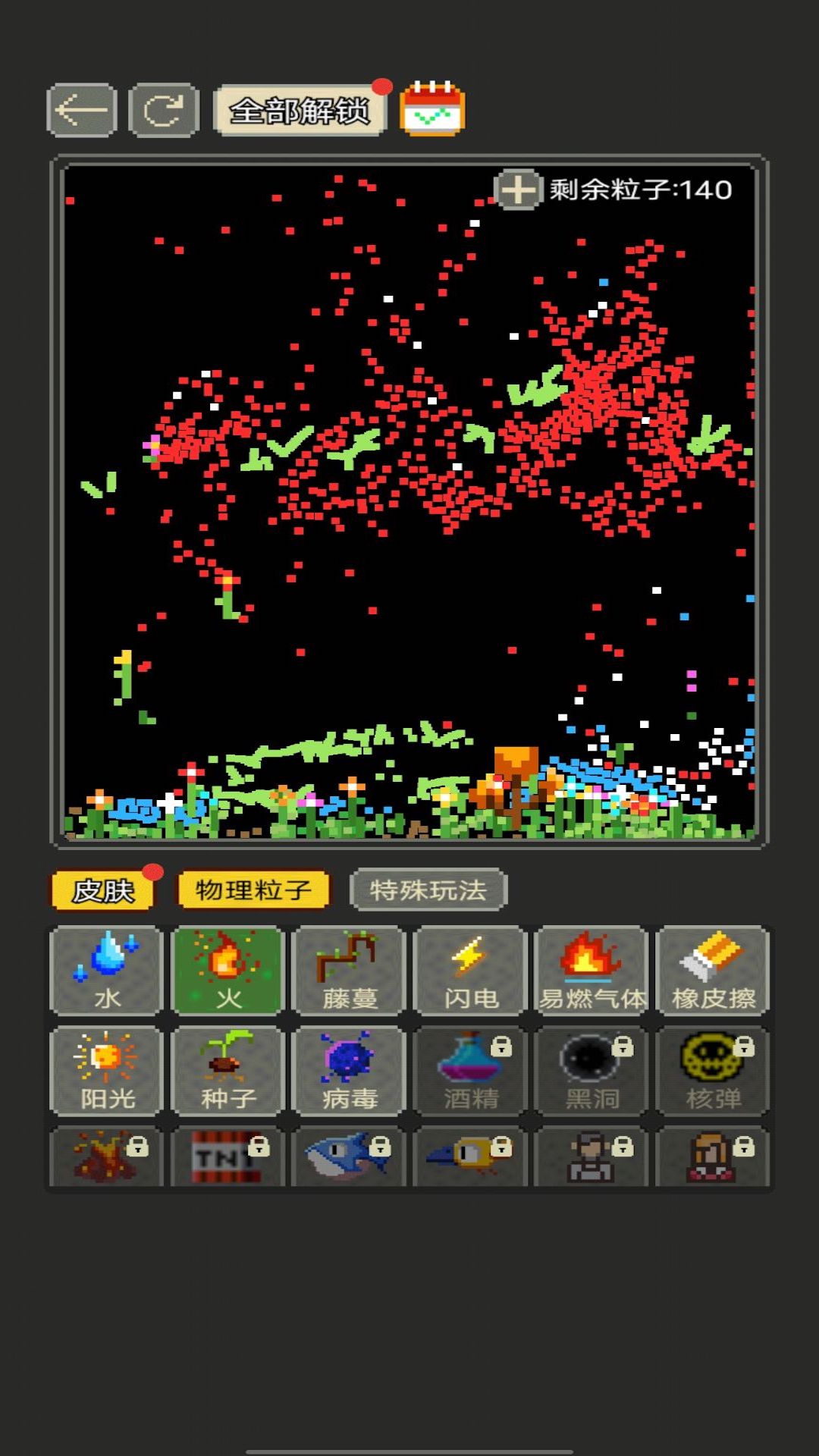
Task: Tap 全部解锁 to unlock all
Action: (x=300, y=111)
